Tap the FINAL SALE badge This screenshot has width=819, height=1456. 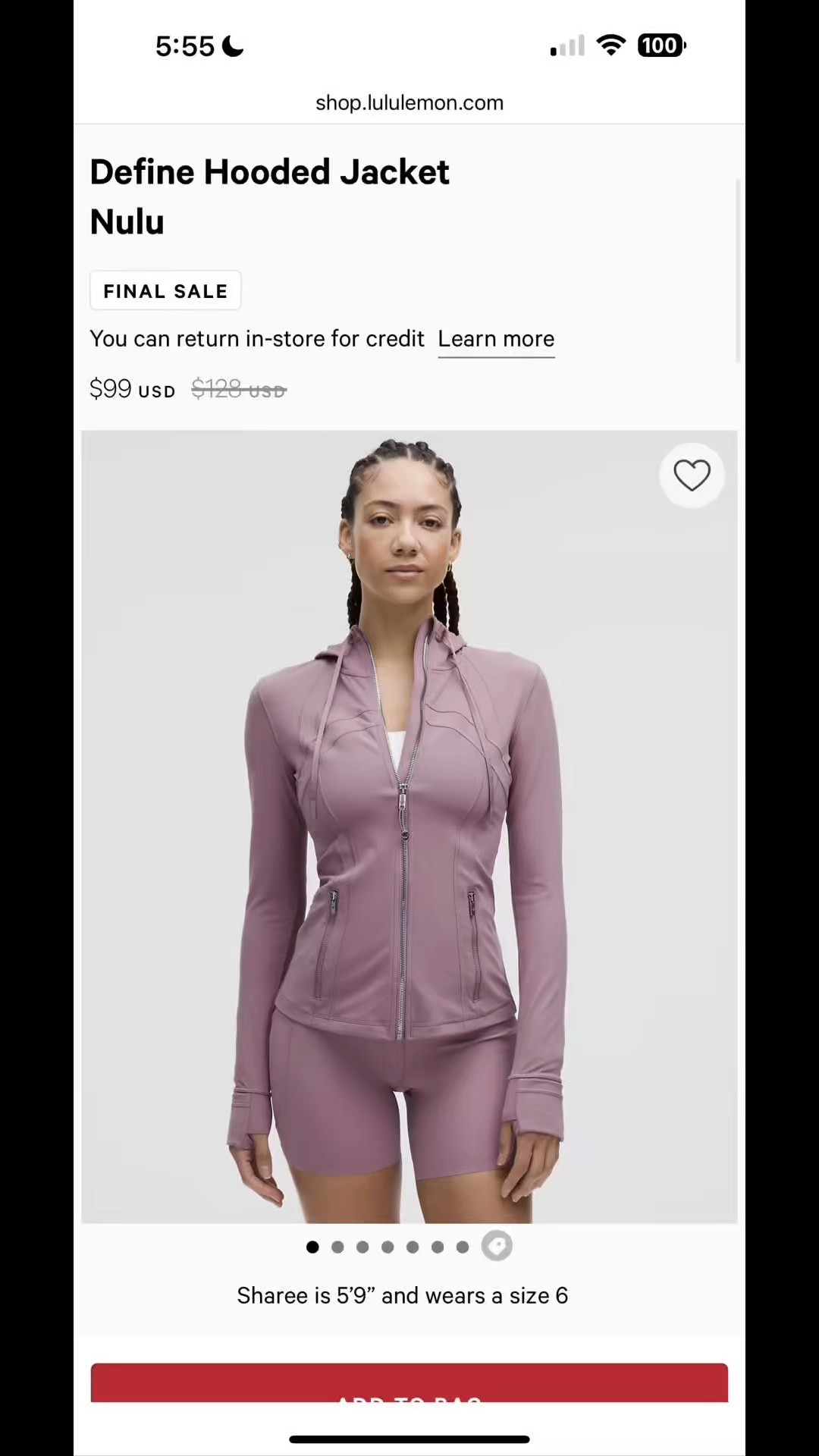pos(165,290)
